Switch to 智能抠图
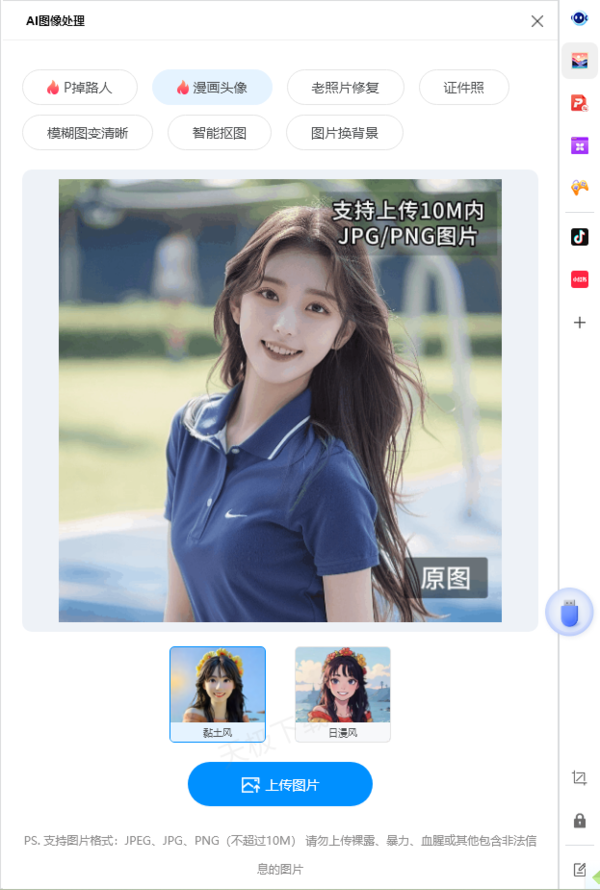Viewport: 600px width, 890px height. click(219, 132)
